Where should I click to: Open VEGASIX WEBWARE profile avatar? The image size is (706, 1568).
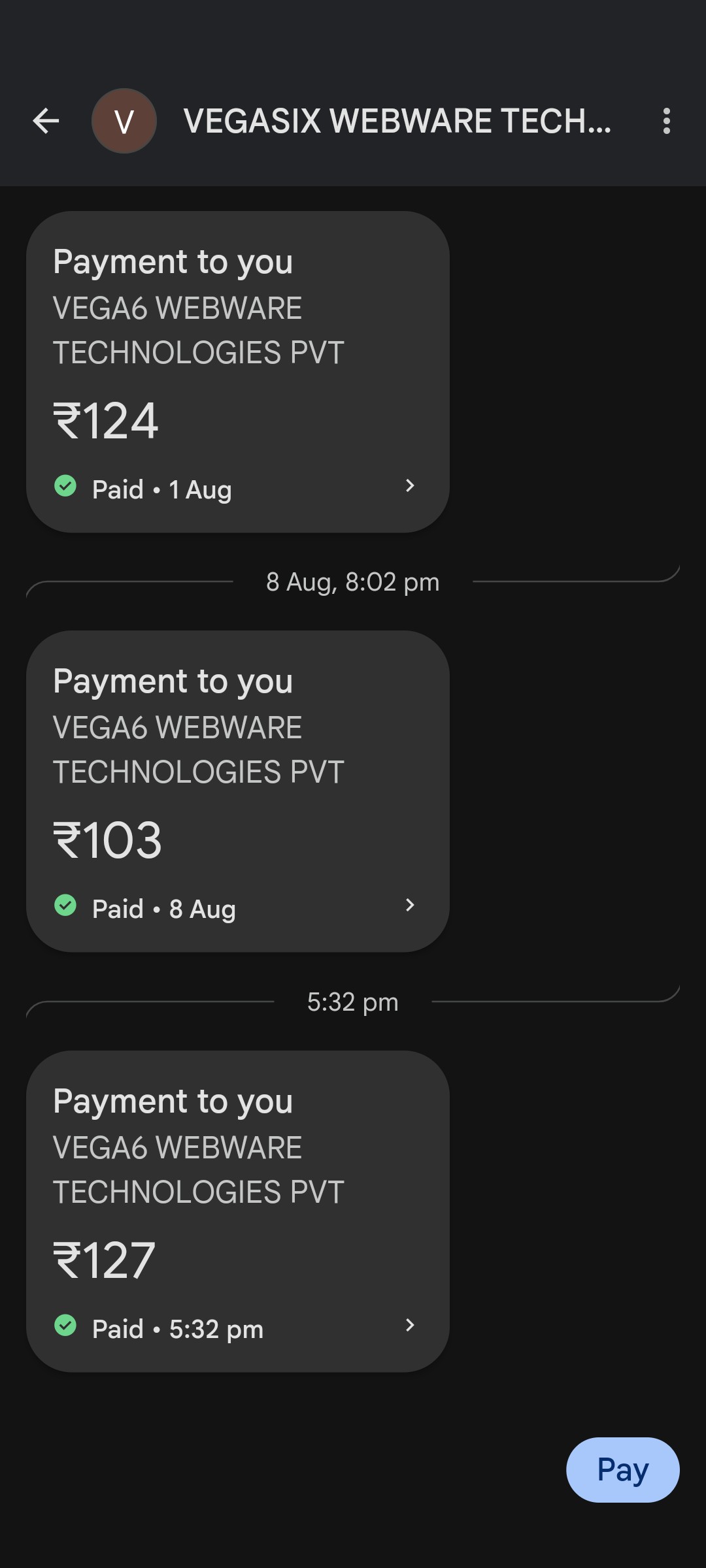coord(124,121)
